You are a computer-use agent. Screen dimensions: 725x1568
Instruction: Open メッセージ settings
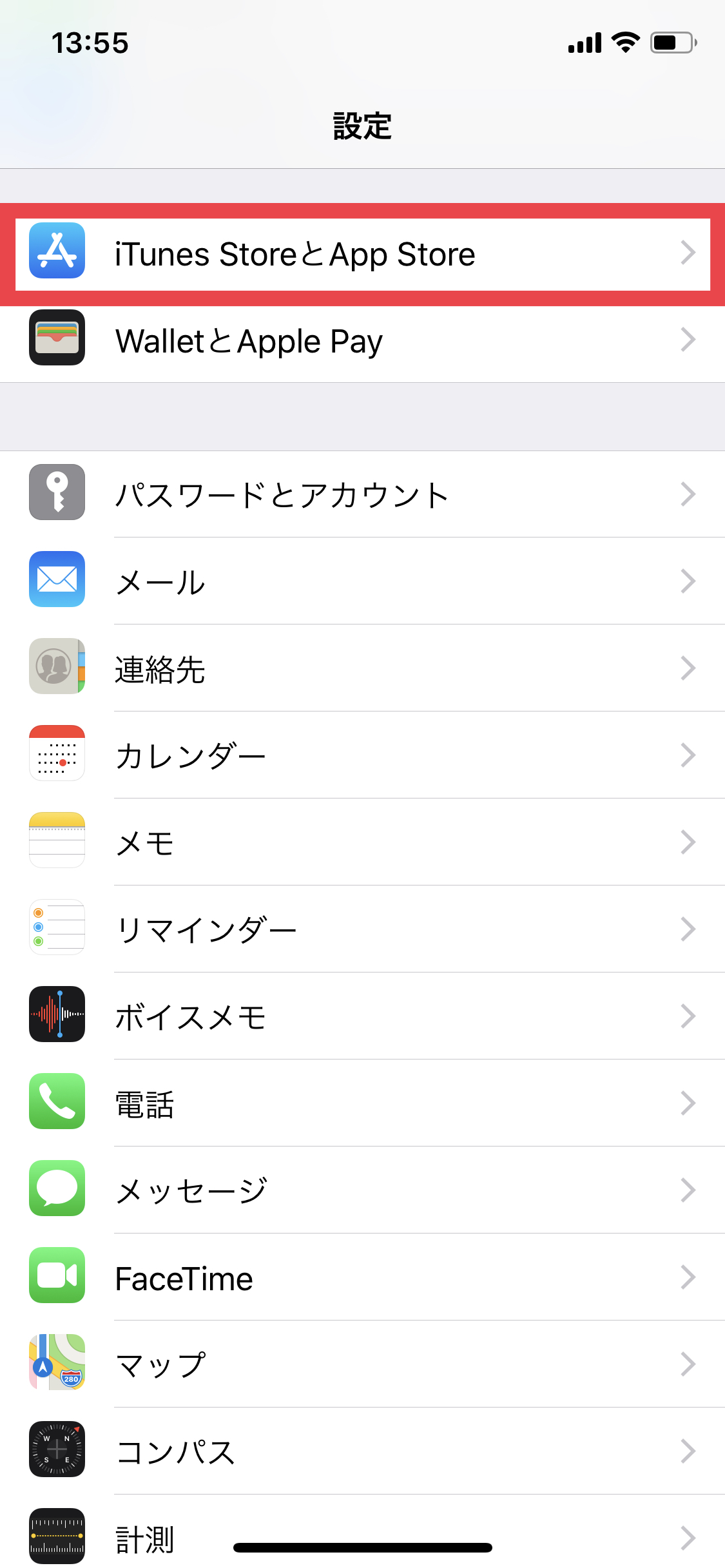pos(362,1190)
